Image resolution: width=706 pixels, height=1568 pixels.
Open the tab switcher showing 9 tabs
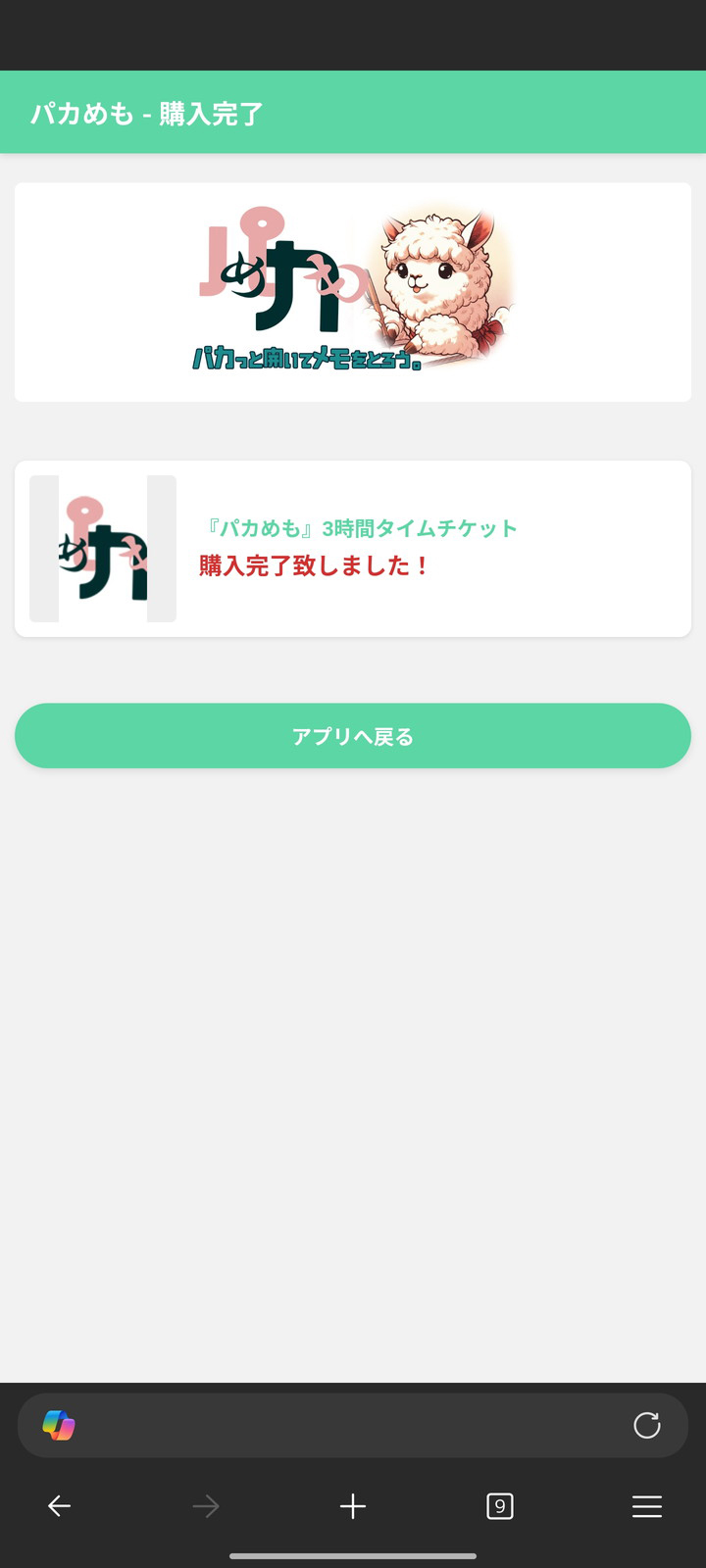tap(500, 1506)
